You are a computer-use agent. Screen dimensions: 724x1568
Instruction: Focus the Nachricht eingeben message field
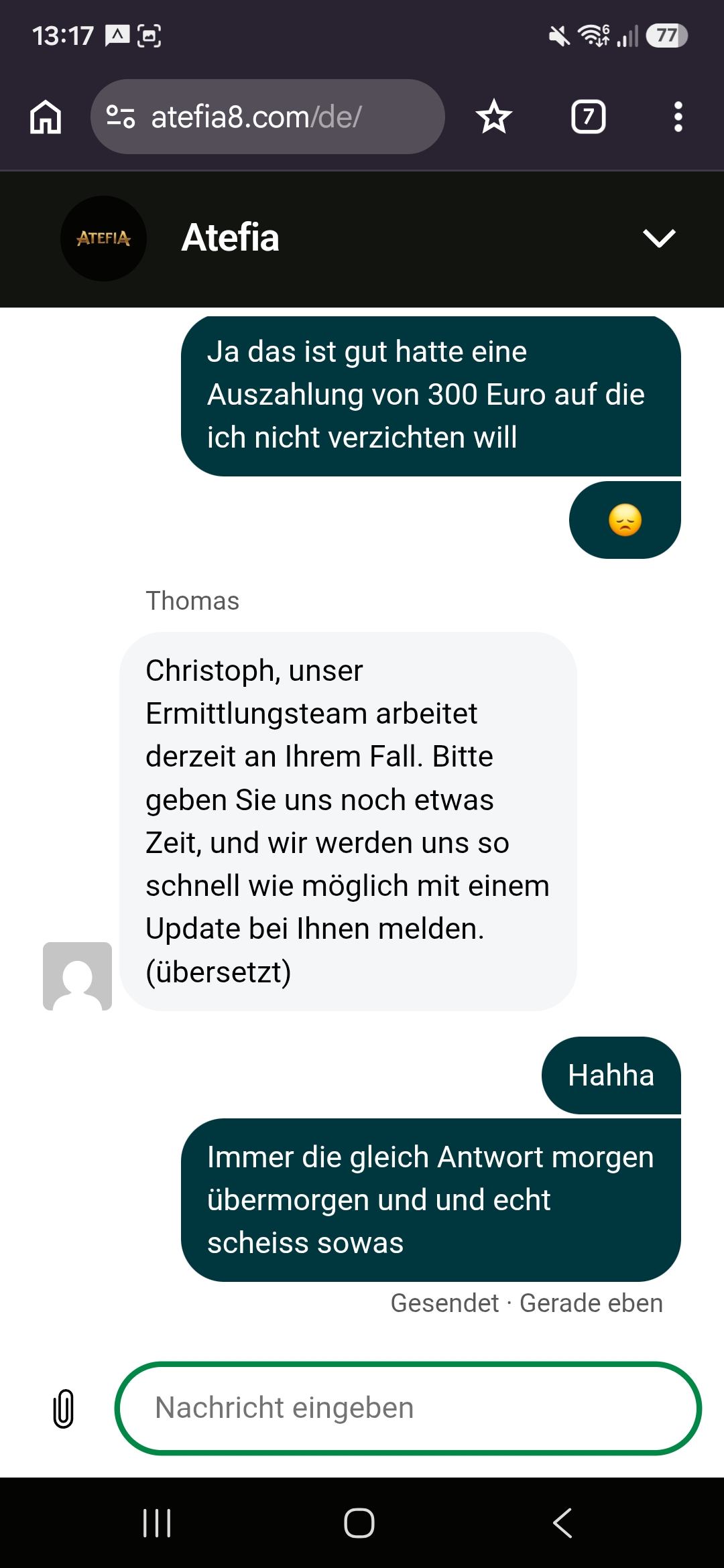(408, 1408)
